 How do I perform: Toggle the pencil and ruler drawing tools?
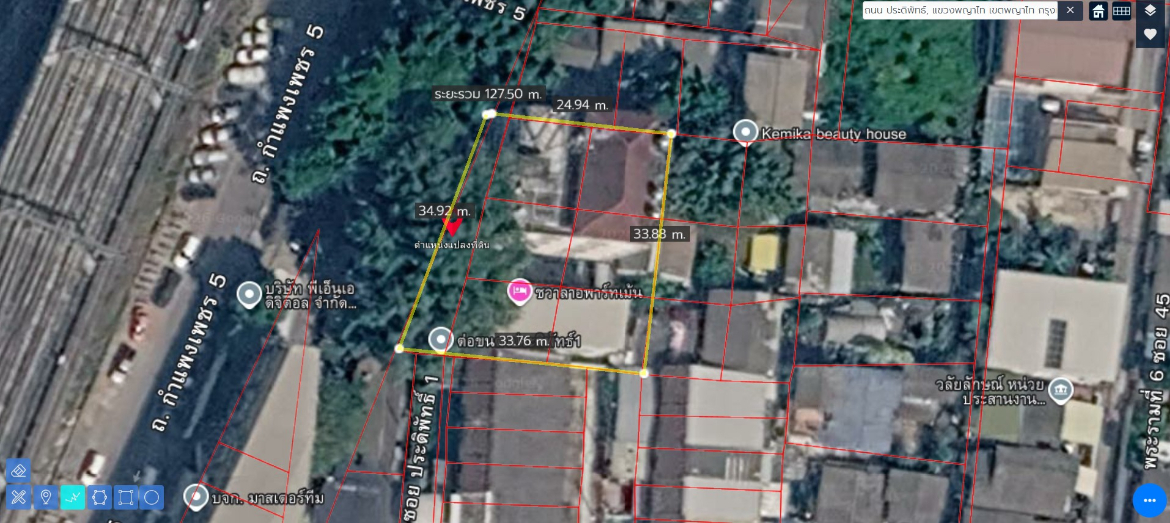(x=18, y=497)
